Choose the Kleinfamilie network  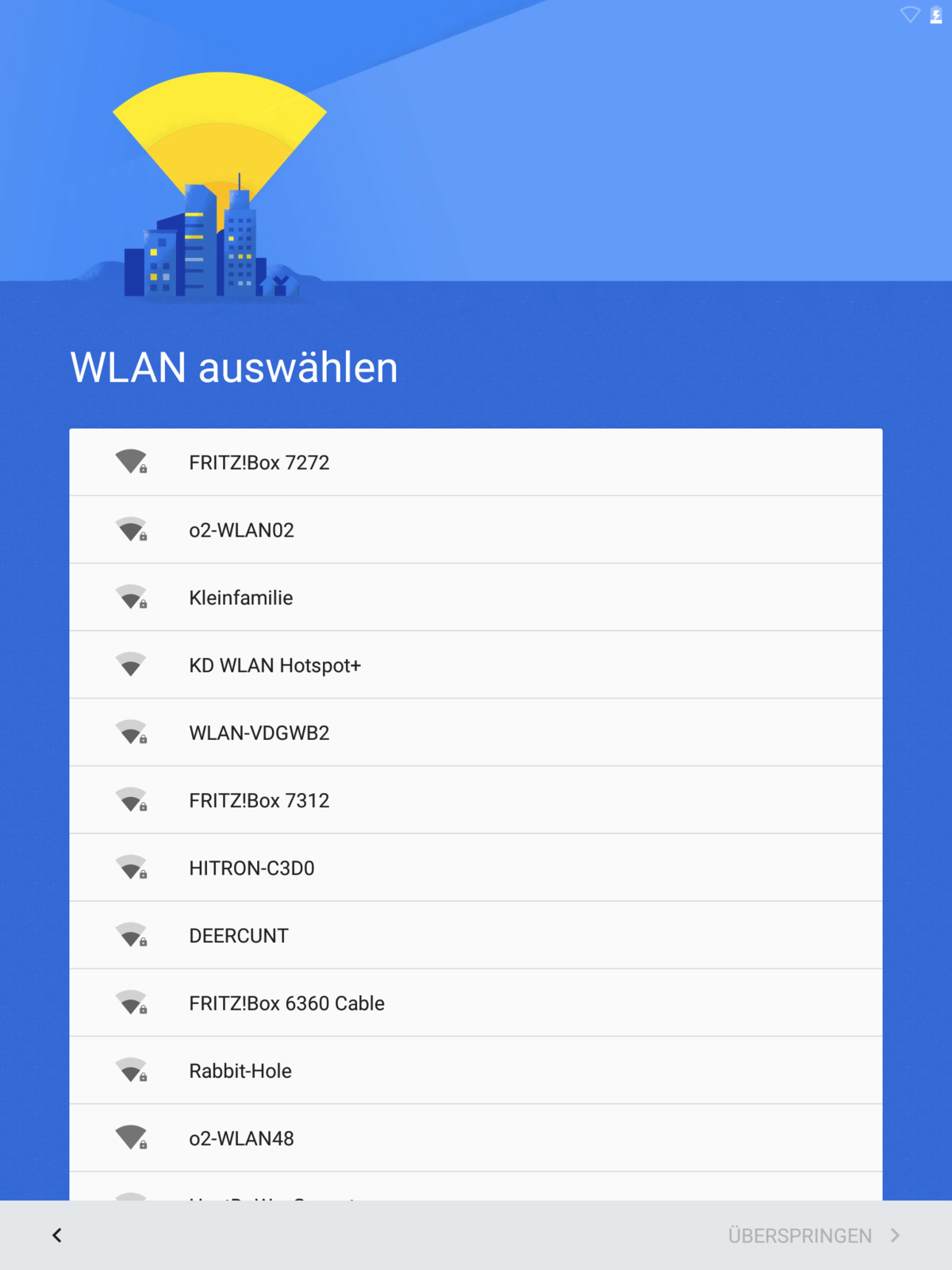coord(475,597)
